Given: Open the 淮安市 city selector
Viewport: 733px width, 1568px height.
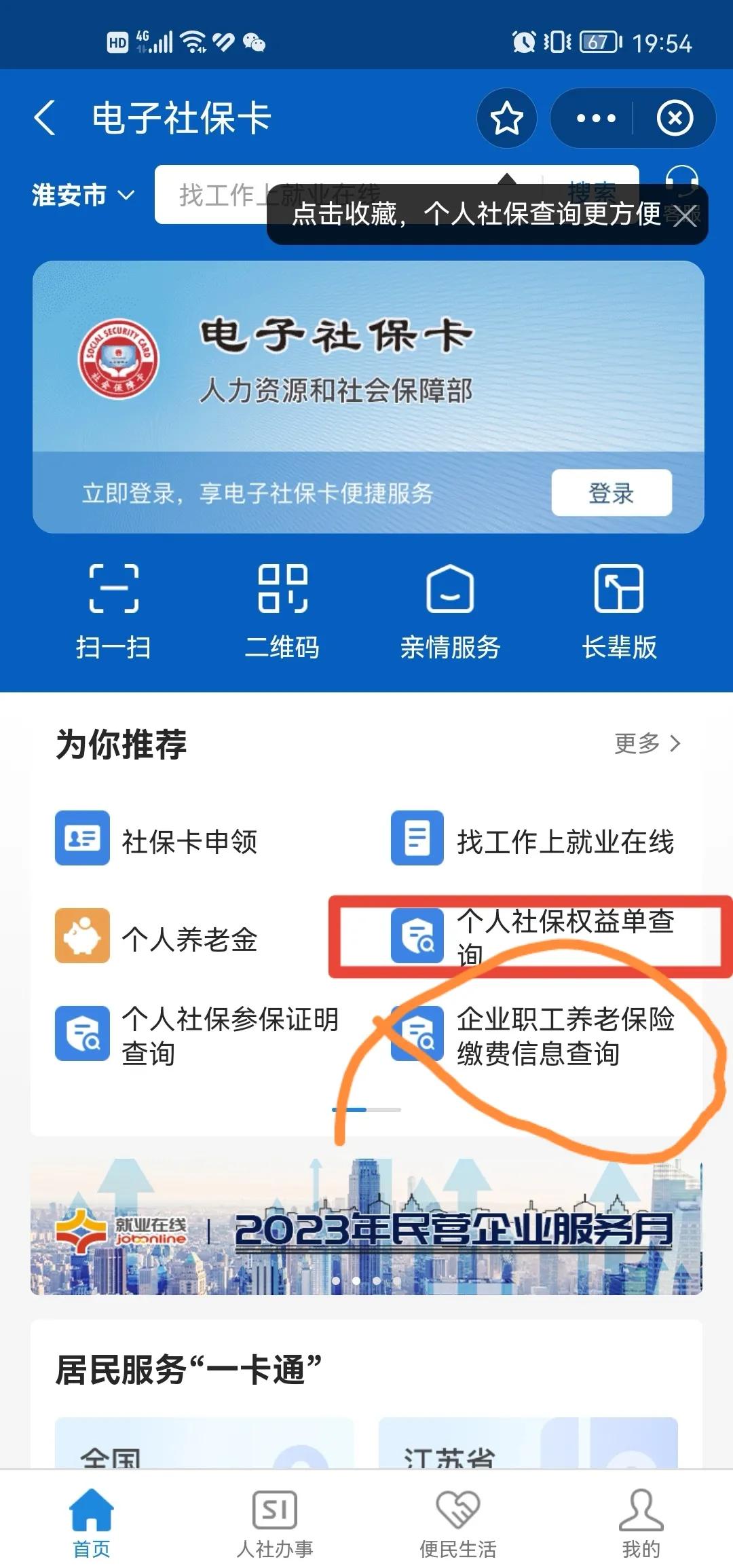Looking at the screenshot, I should (x=81, y=195).
